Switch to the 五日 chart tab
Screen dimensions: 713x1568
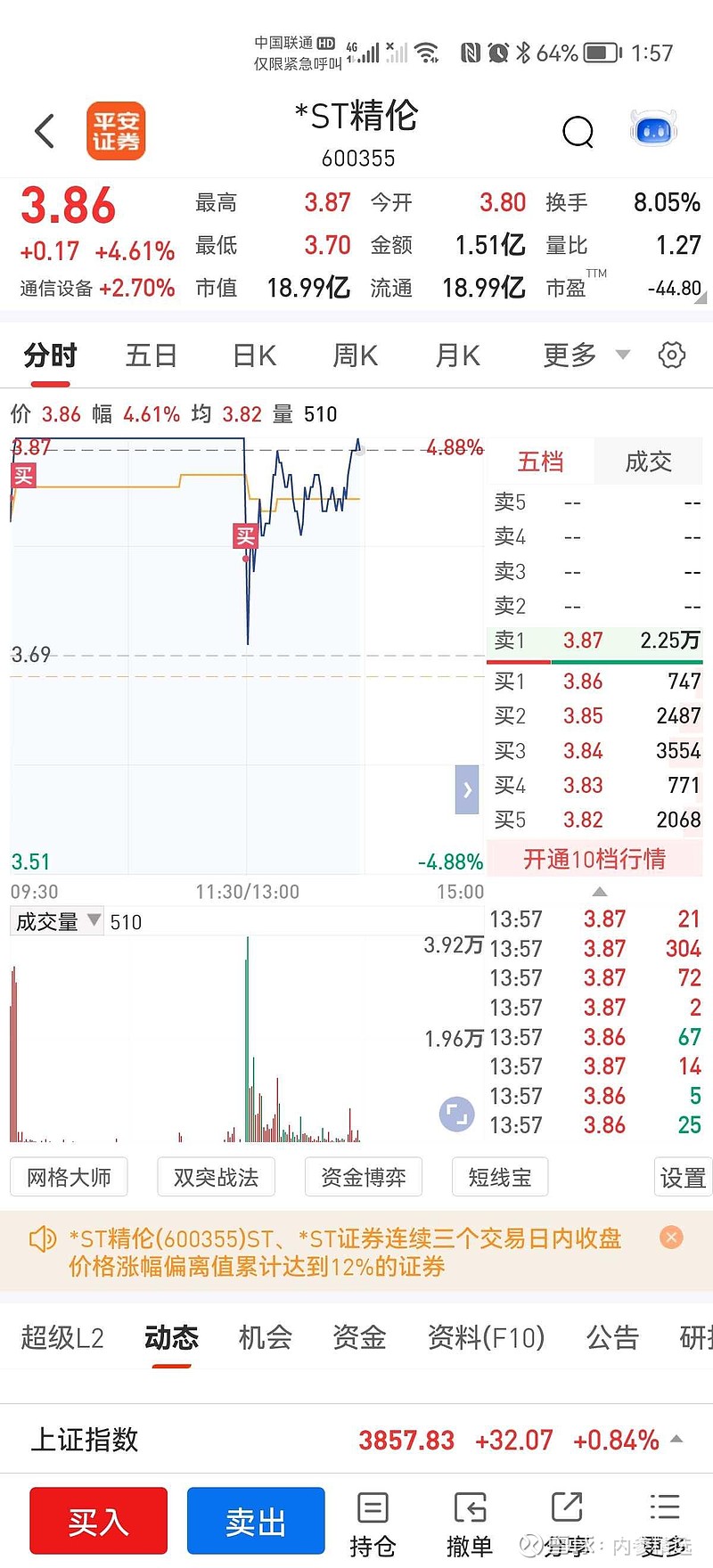point(152,355)
